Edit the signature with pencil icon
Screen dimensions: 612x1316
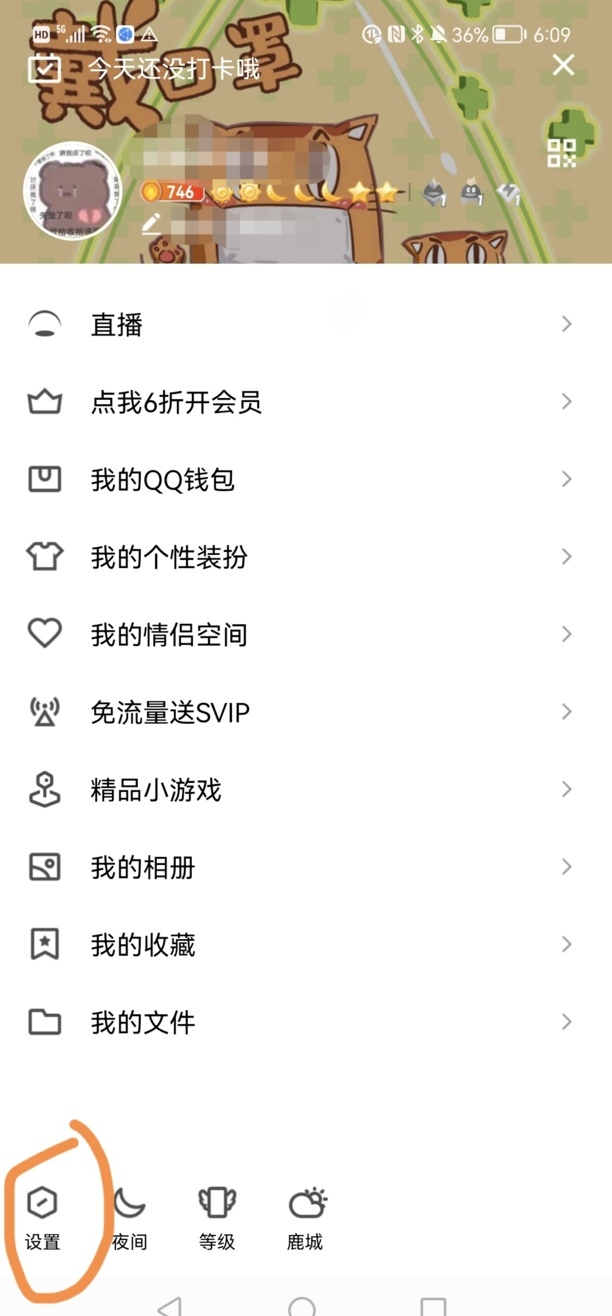coord(152,224)
